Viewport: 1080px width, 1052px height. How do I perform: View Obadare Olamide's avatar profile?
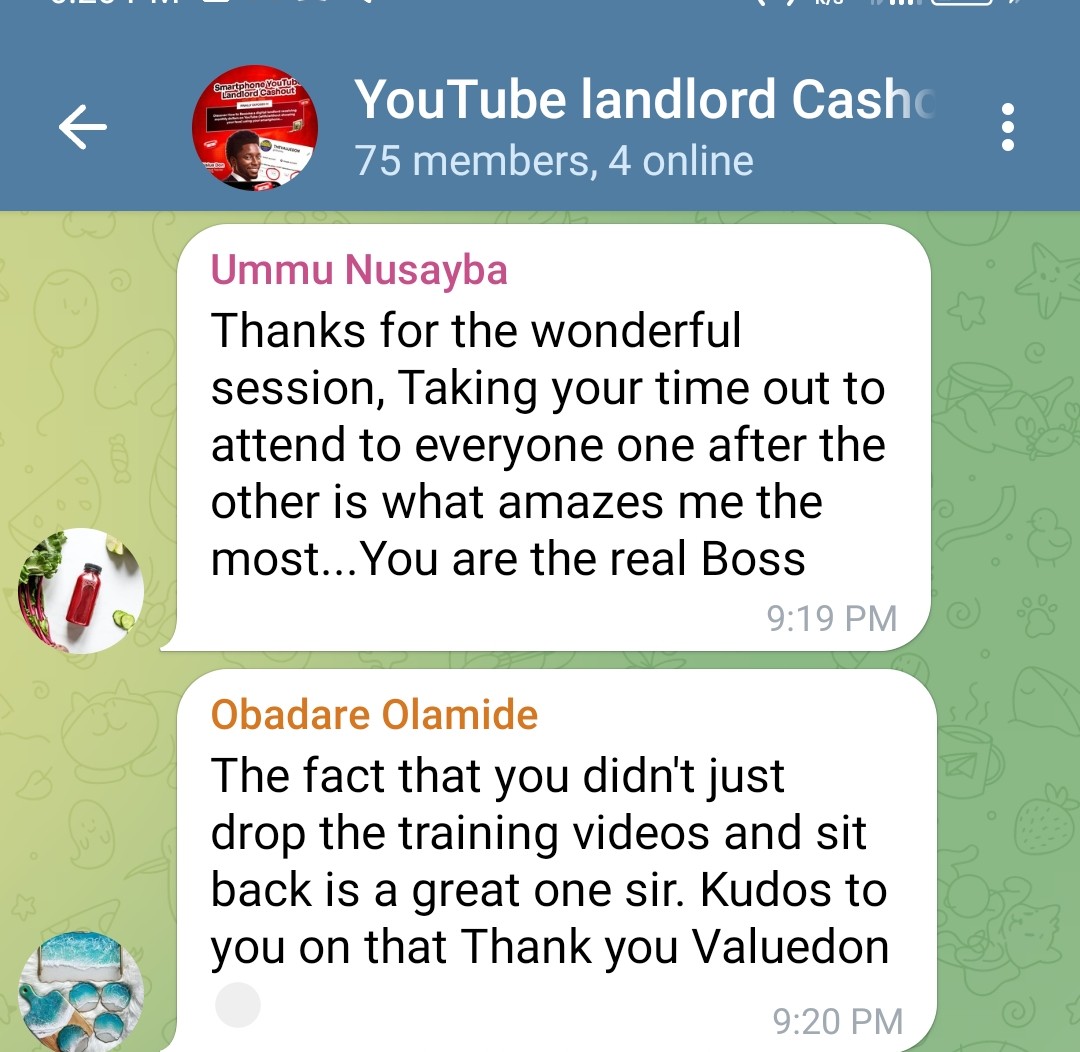(81, 990)
